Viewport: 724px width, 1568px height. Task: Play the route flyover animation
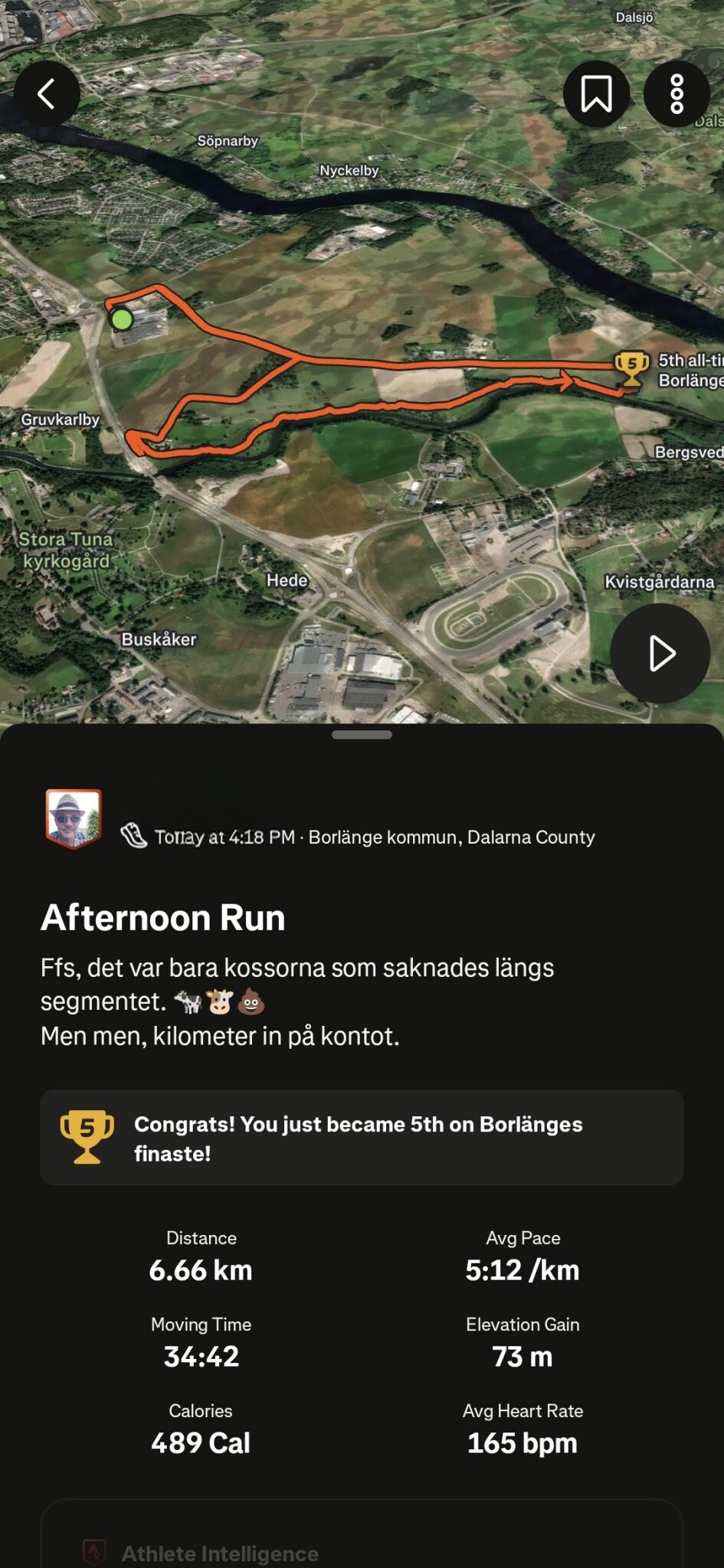click(x=660, y=653)
